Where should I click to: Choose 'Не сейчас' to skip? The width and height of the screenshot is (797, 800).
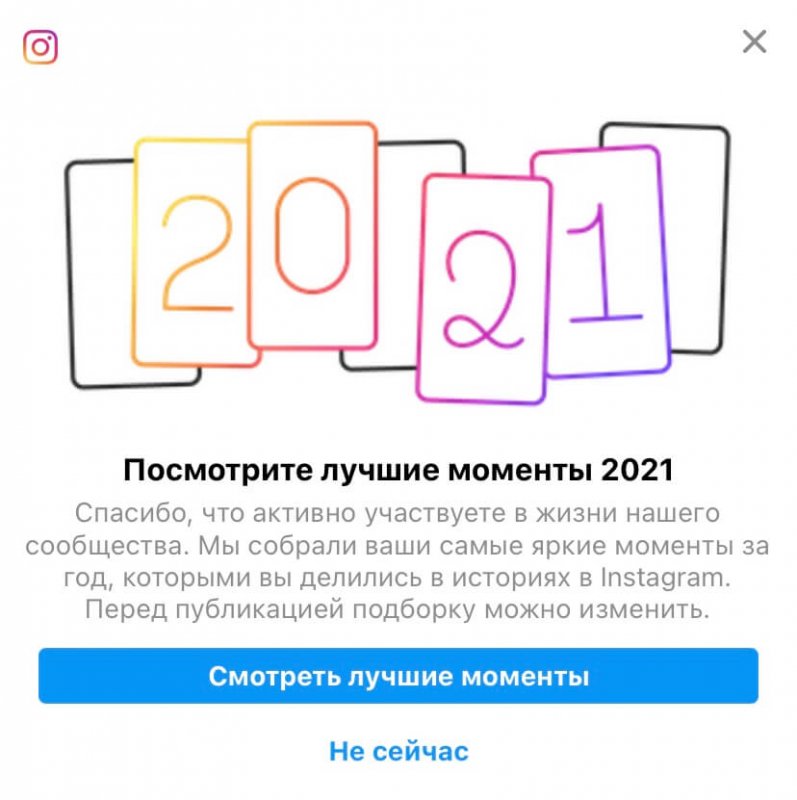point(398,751)
